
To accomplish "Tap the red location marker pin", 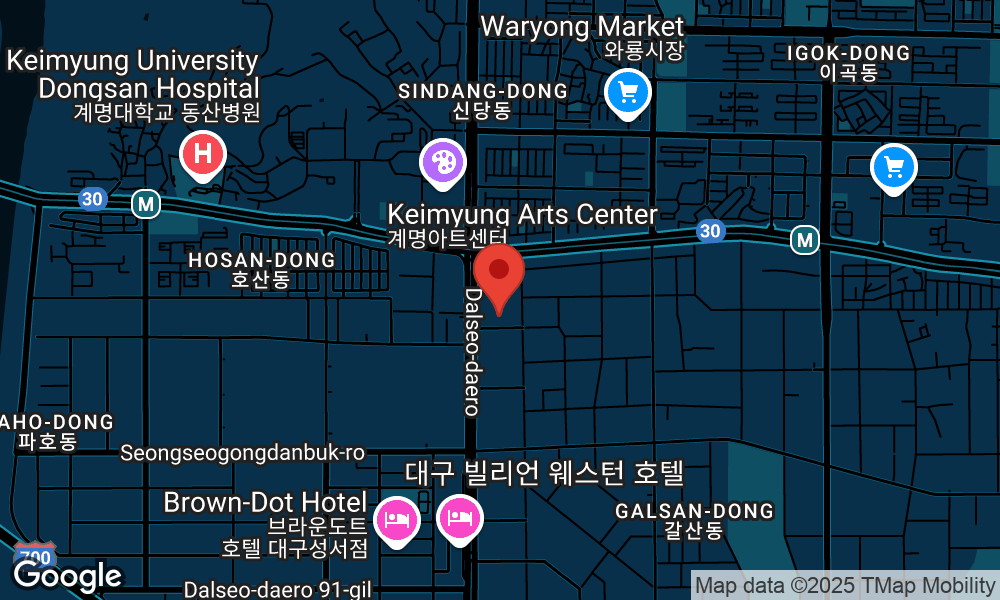I will pyautogui.click(x=498, y=272).
